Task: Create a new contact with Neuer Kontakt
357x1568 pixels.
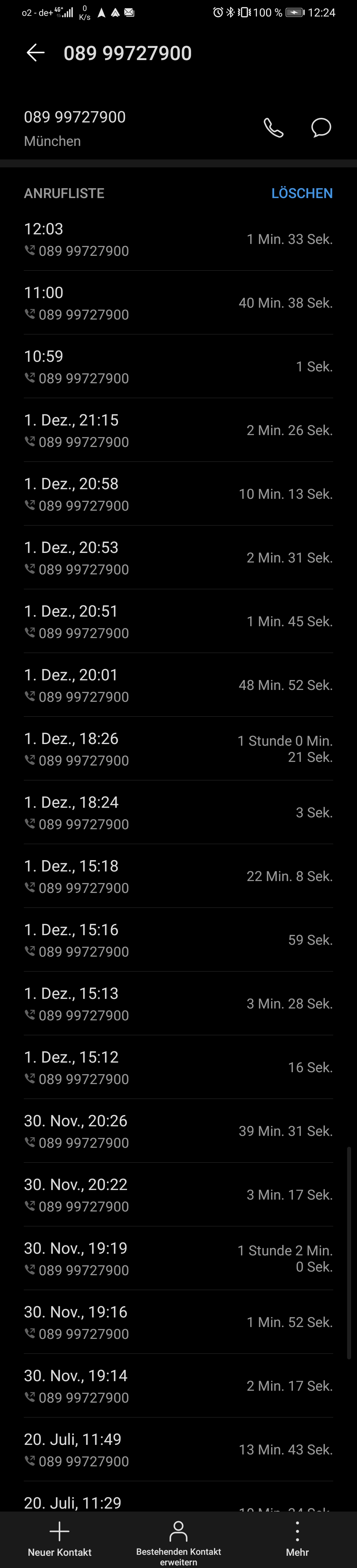Action: pyautogui.click(x=60, y=1538)
